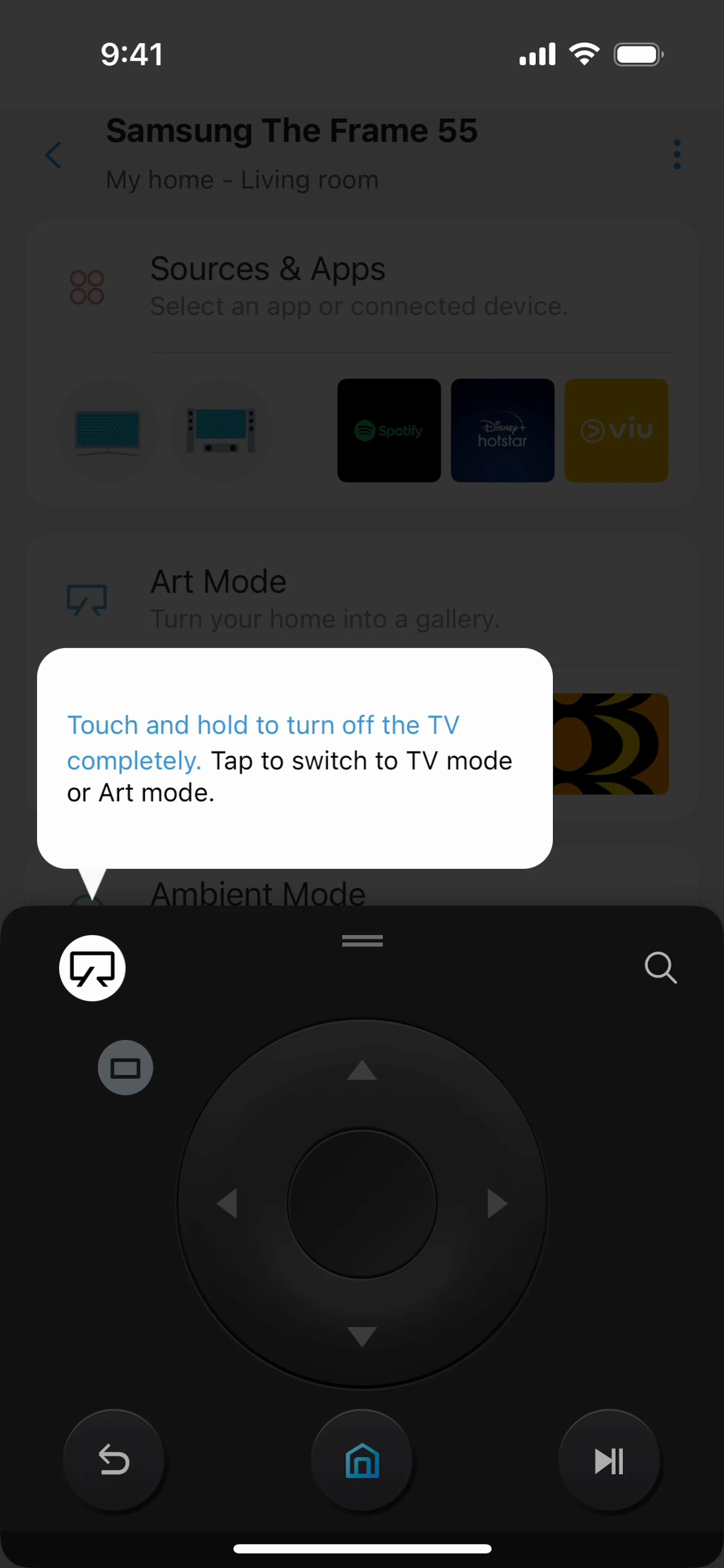Tap the center select button

tap(362, 1203)
